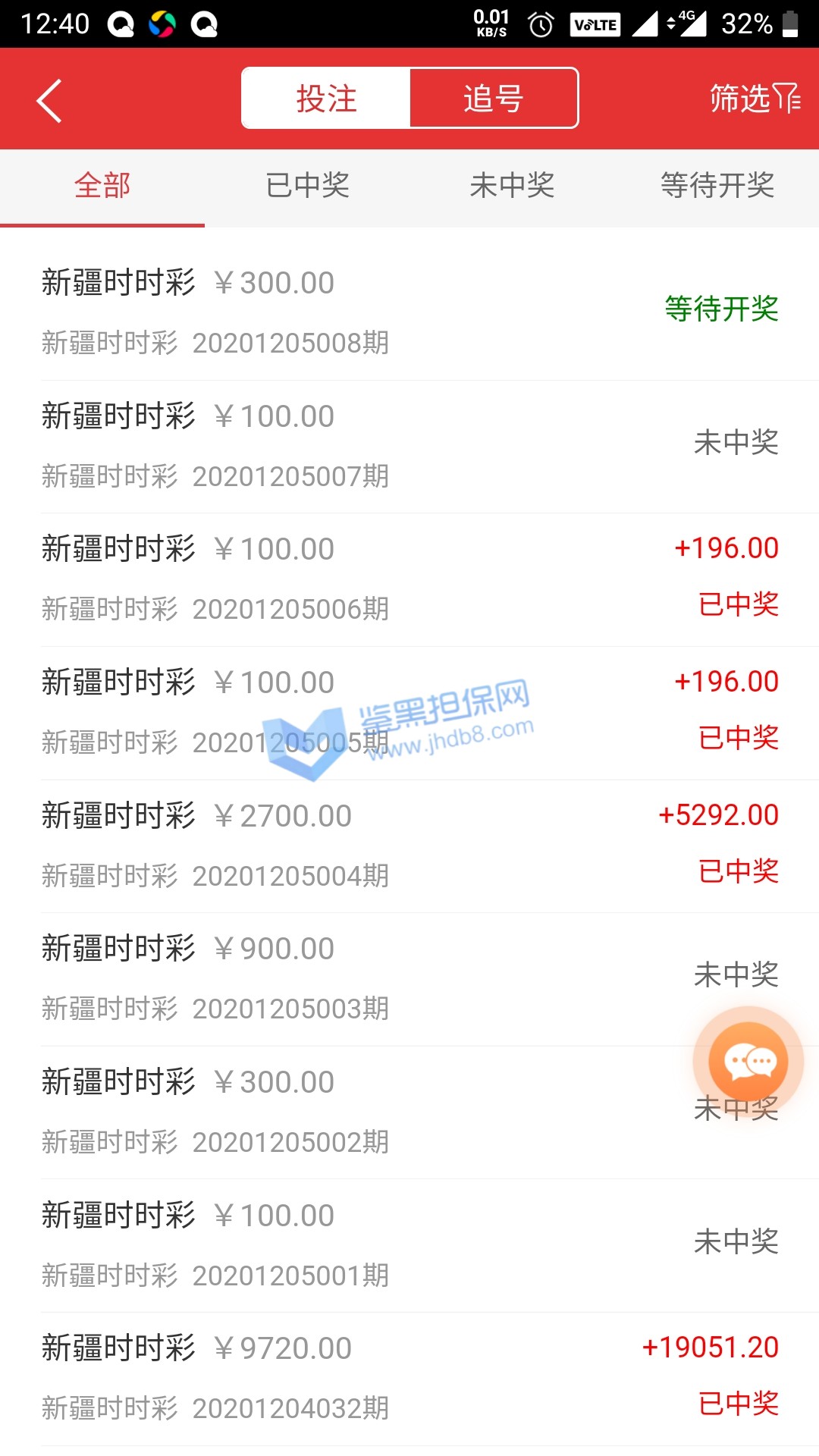Open the orange customer service chat bubble
The image size is (819, 1456).
click(x=748, y=1062)
